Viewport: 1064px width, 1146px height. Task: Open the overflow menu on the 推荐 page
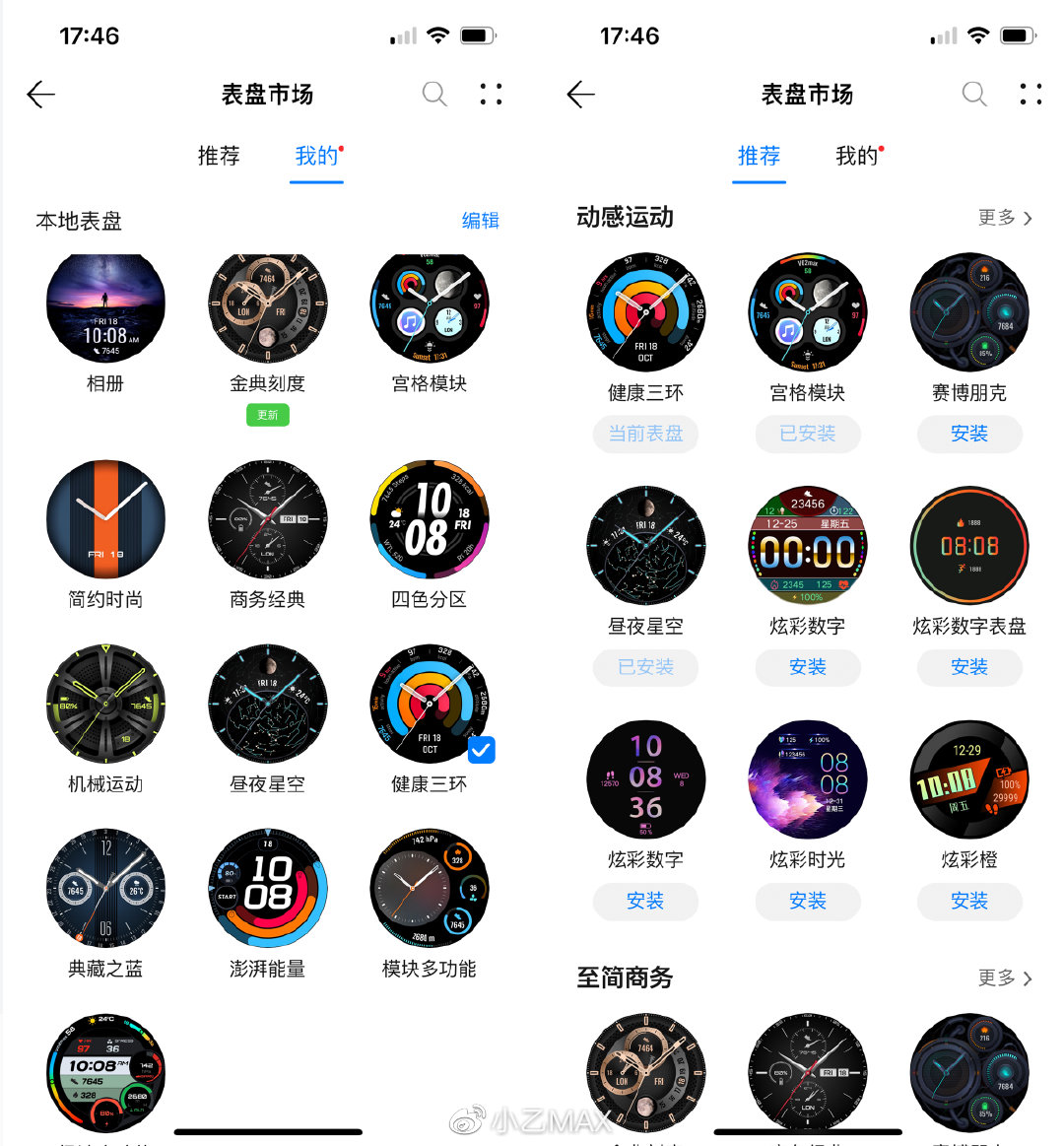click(x=1031, y=95)
